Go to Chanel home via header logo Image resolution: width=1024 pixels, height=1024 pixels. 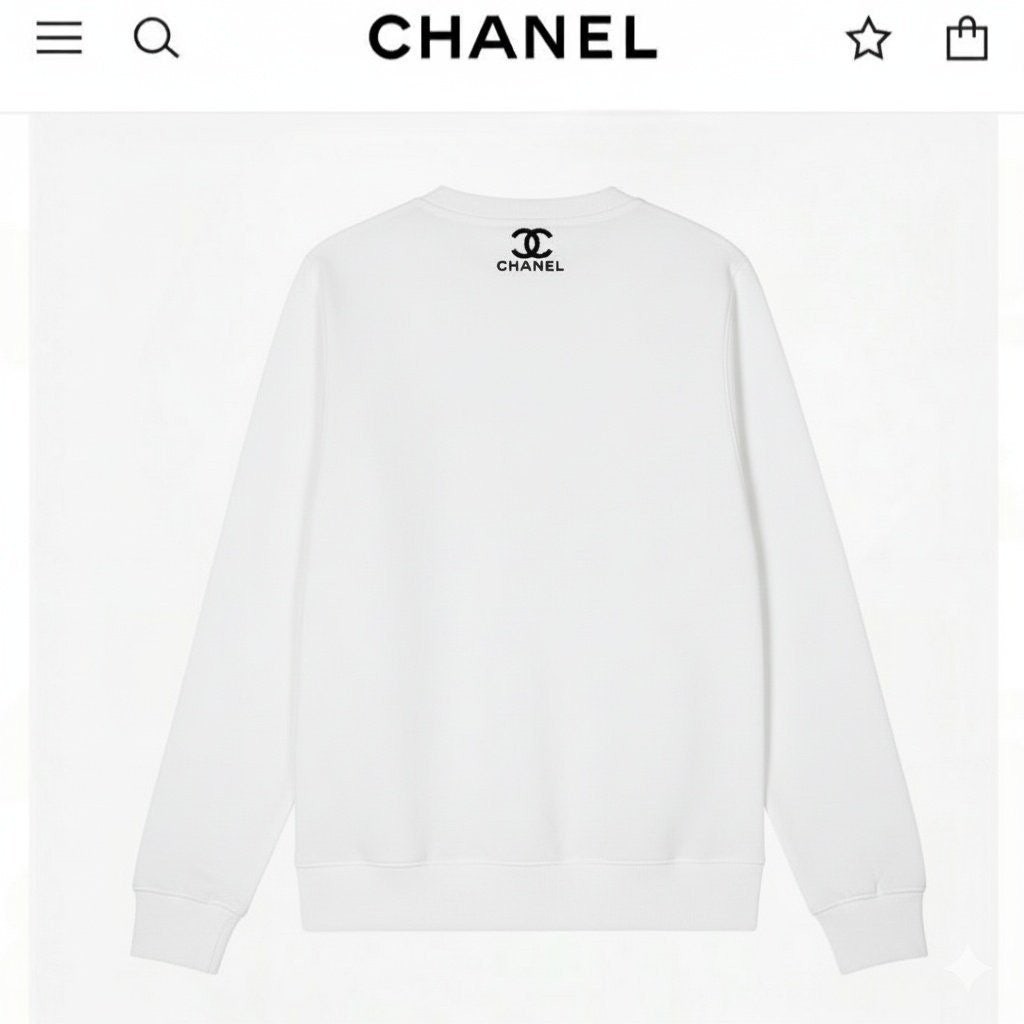(512, 39)
